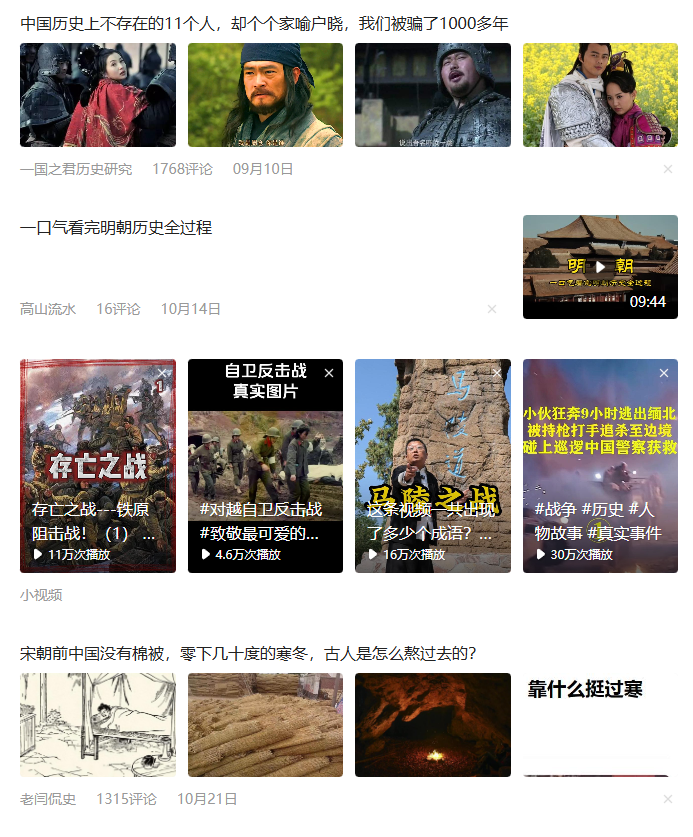Viewport: 693px width, 837px height.
Task: Dismiss the 一国之君历史研究 article
Action: click(x=668, y=169)
